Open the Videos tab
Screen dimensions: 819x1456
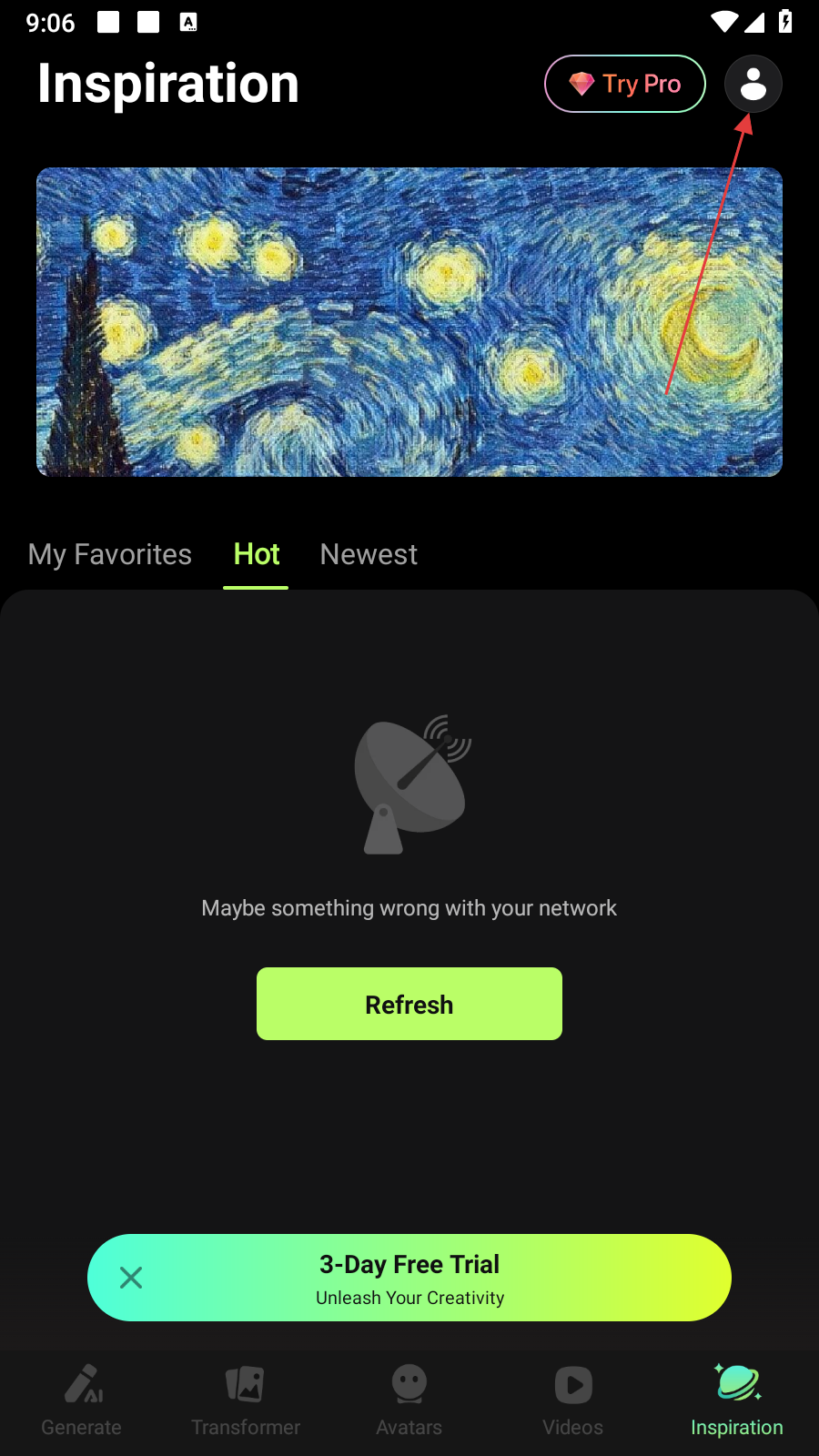click(x=573, y=1401)
